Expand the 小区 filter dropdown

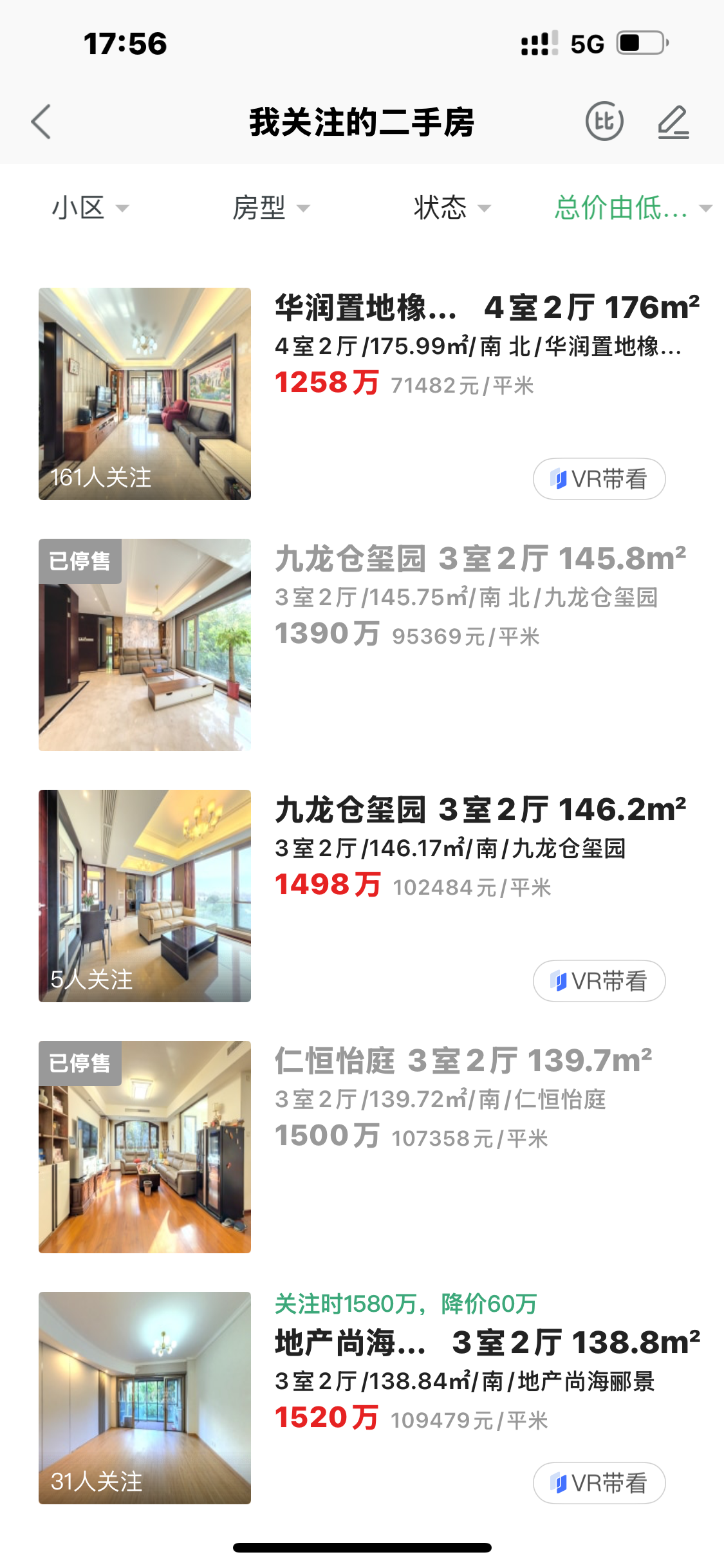point(90,208)
